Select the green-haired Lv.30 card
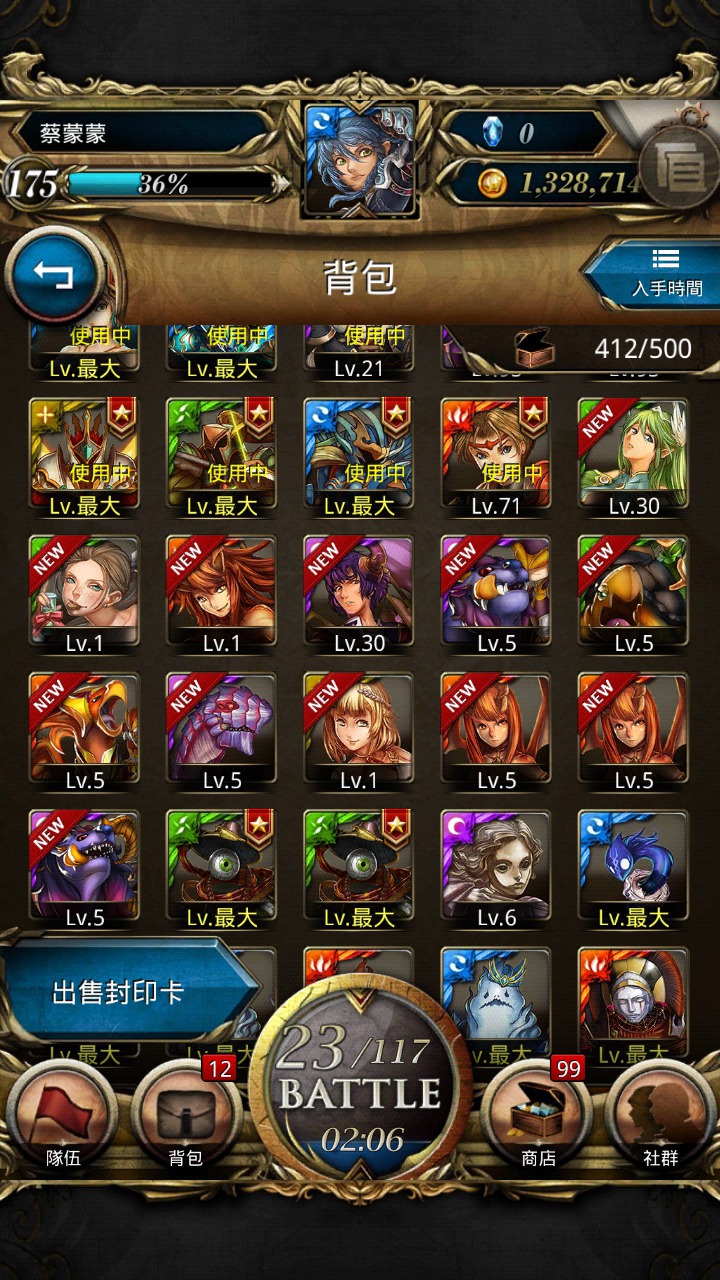Viewport: 720px width, 1280px height. coord(634,458)
